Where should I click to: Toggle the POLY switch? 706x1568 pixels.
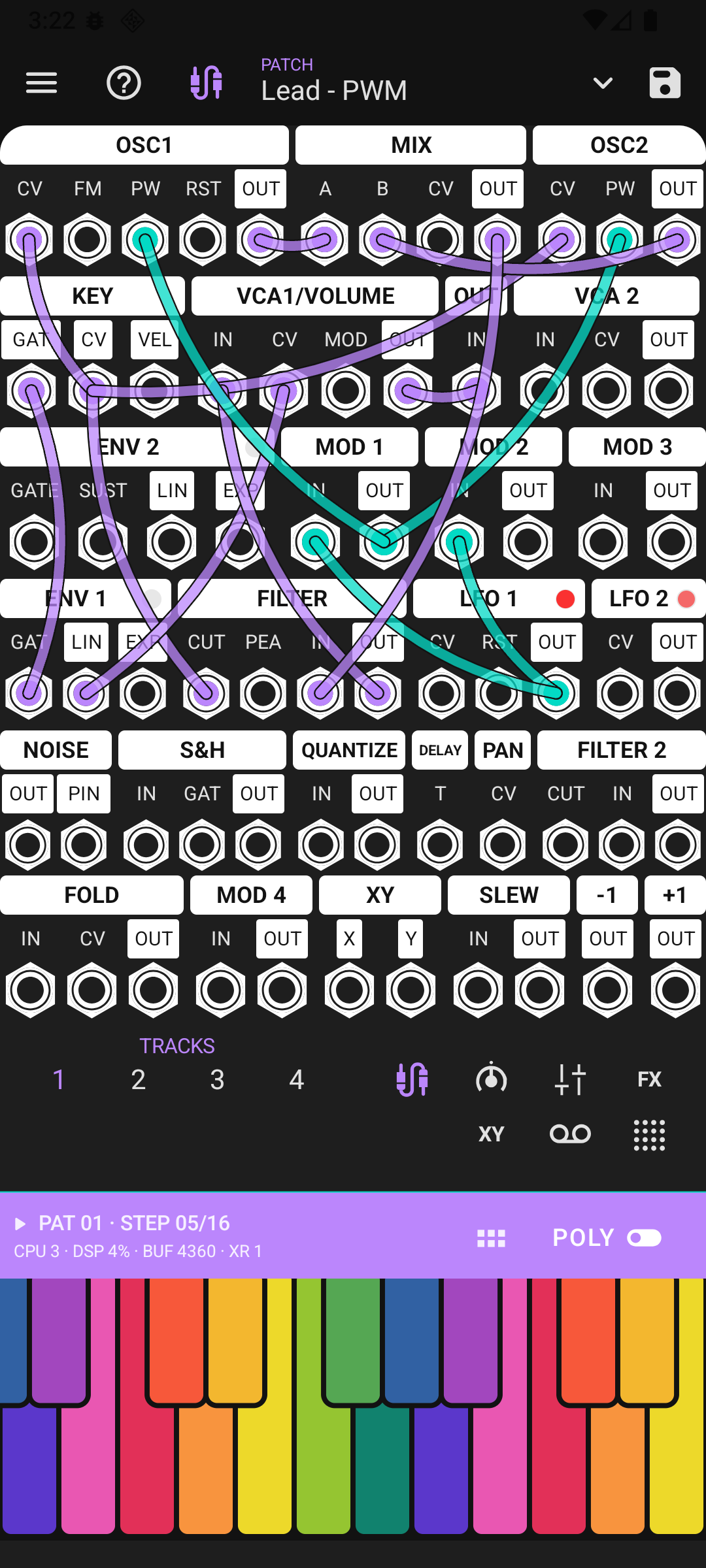click(644, 1238)
